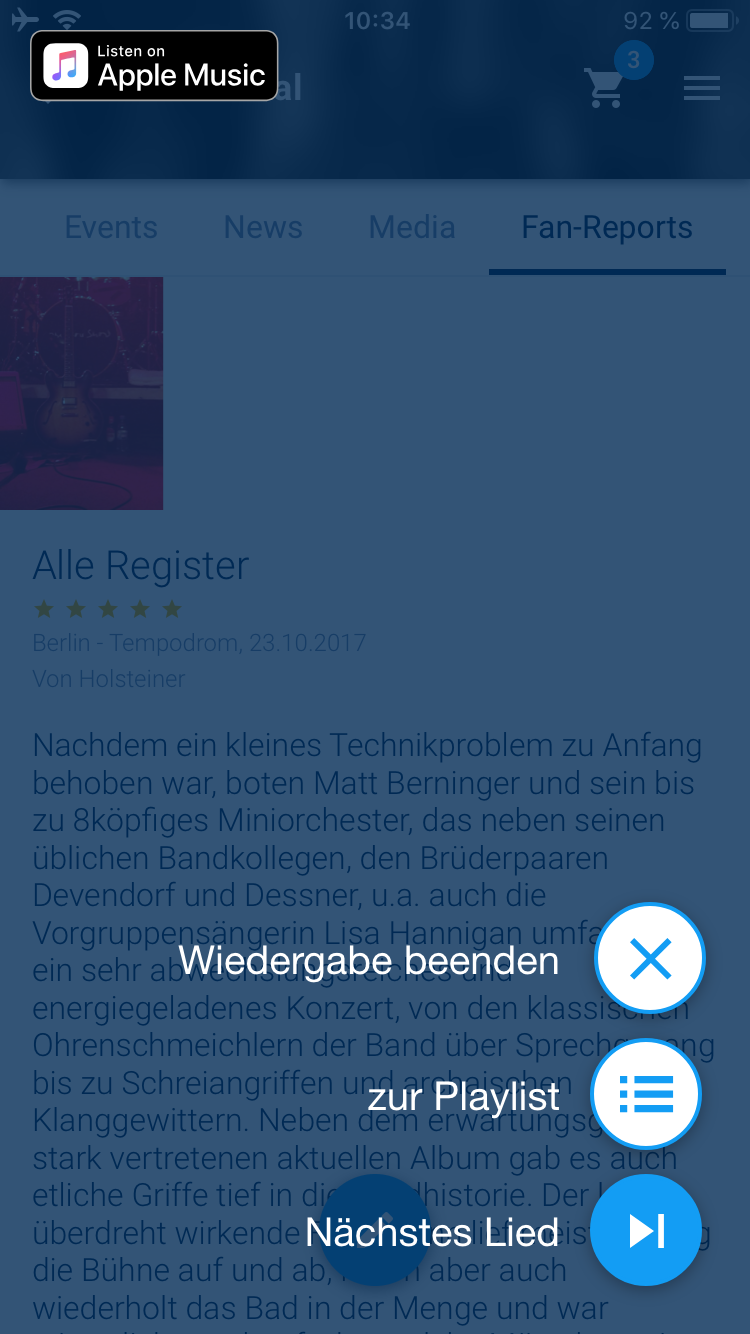Screen dimensions: 750x1334
Task: Skip to the next song
Action: (646, 1230)
